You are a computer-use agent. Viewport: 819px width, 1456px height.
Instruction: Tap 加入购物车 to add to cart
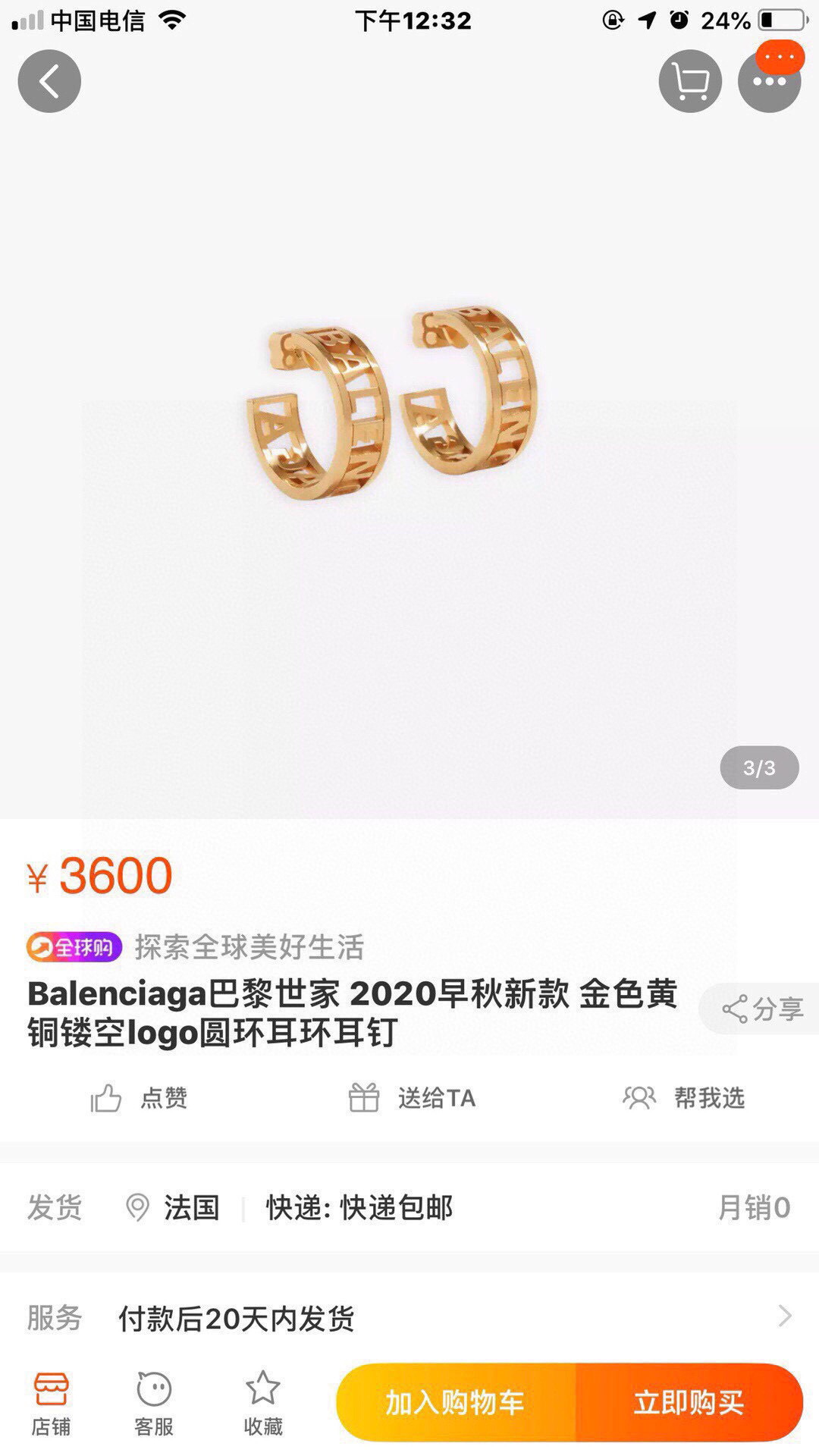(455, 1402)
